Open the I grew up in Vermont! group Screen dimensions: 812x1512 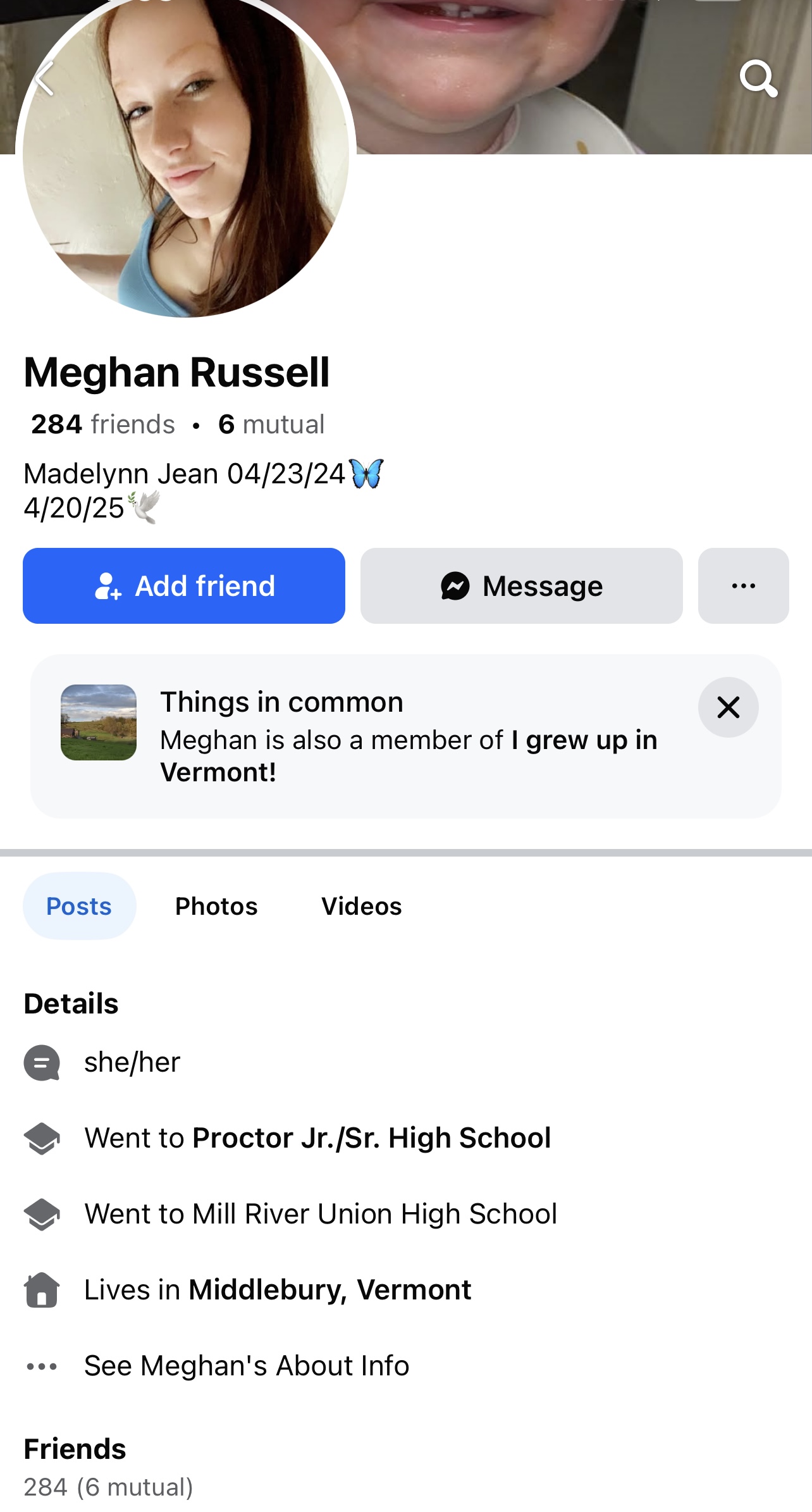pyautogui.click(x=409, y=756)
